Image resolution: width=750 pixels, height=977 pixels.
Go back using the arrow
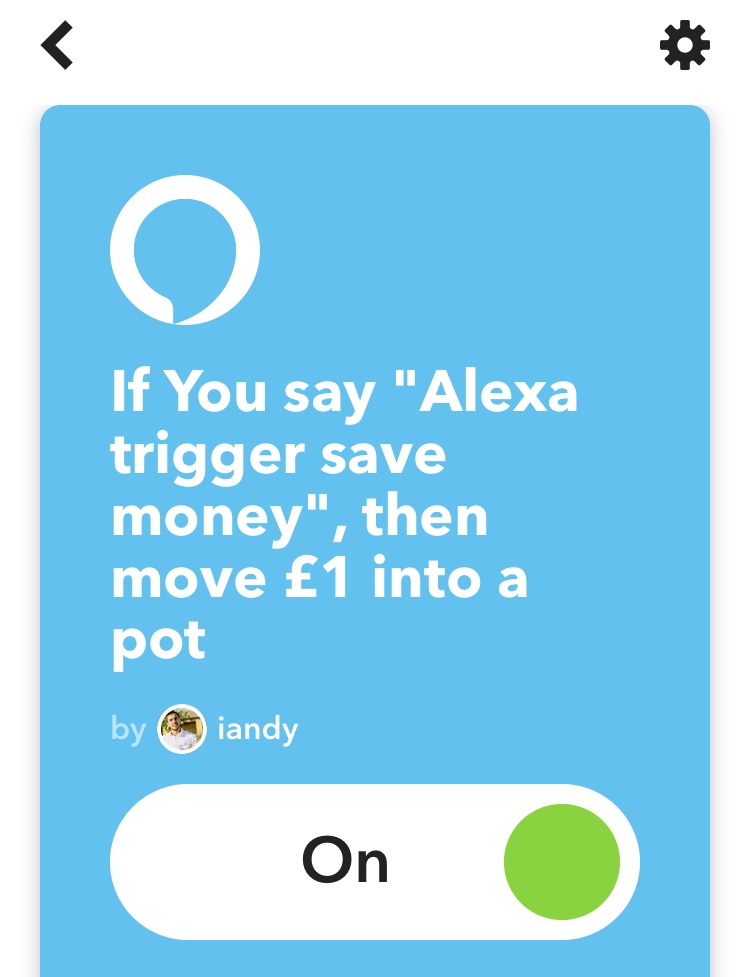coord(58,46)
